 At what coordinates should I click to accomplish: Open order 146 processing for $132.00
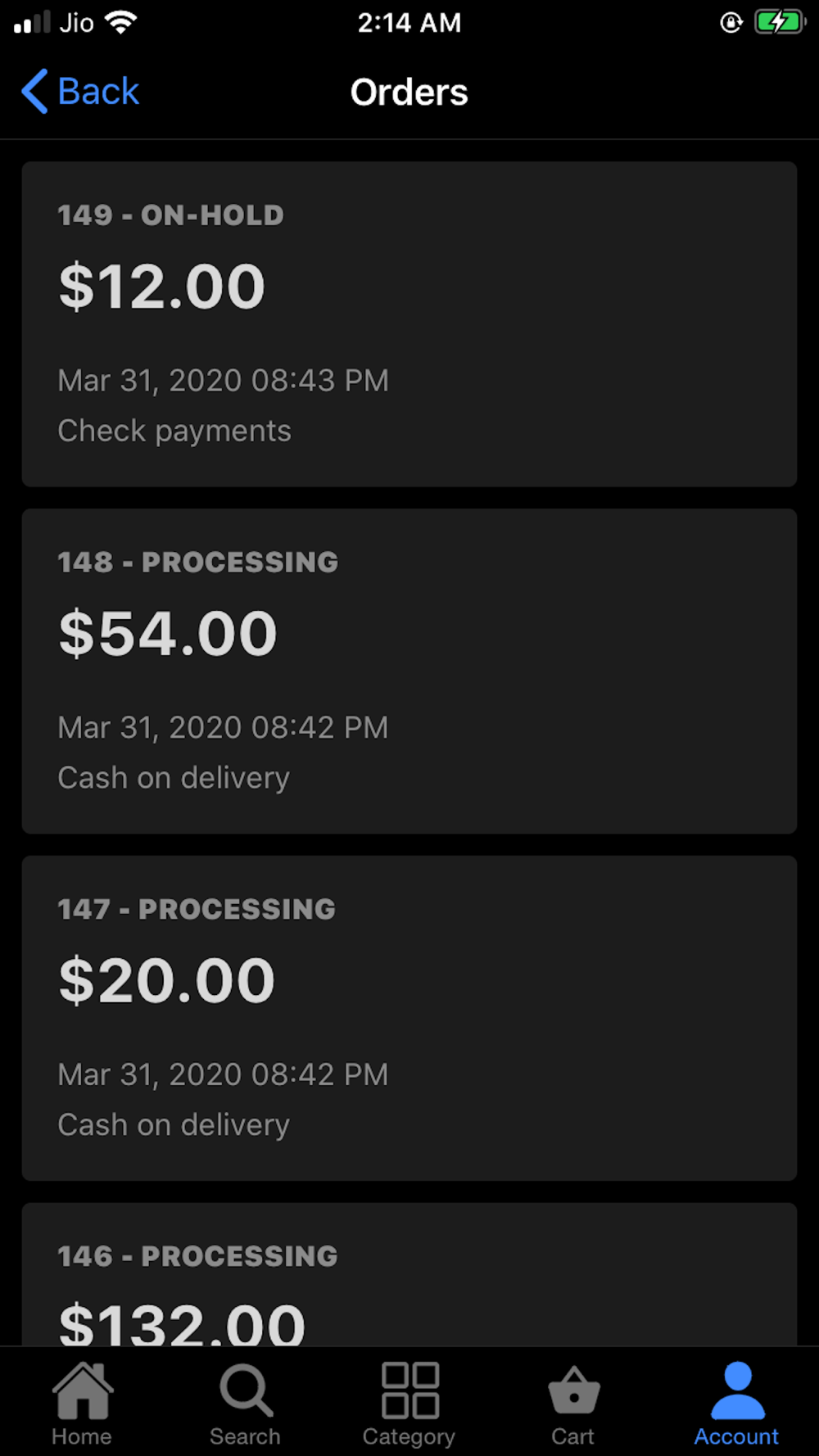click(x=409, y=1274)
